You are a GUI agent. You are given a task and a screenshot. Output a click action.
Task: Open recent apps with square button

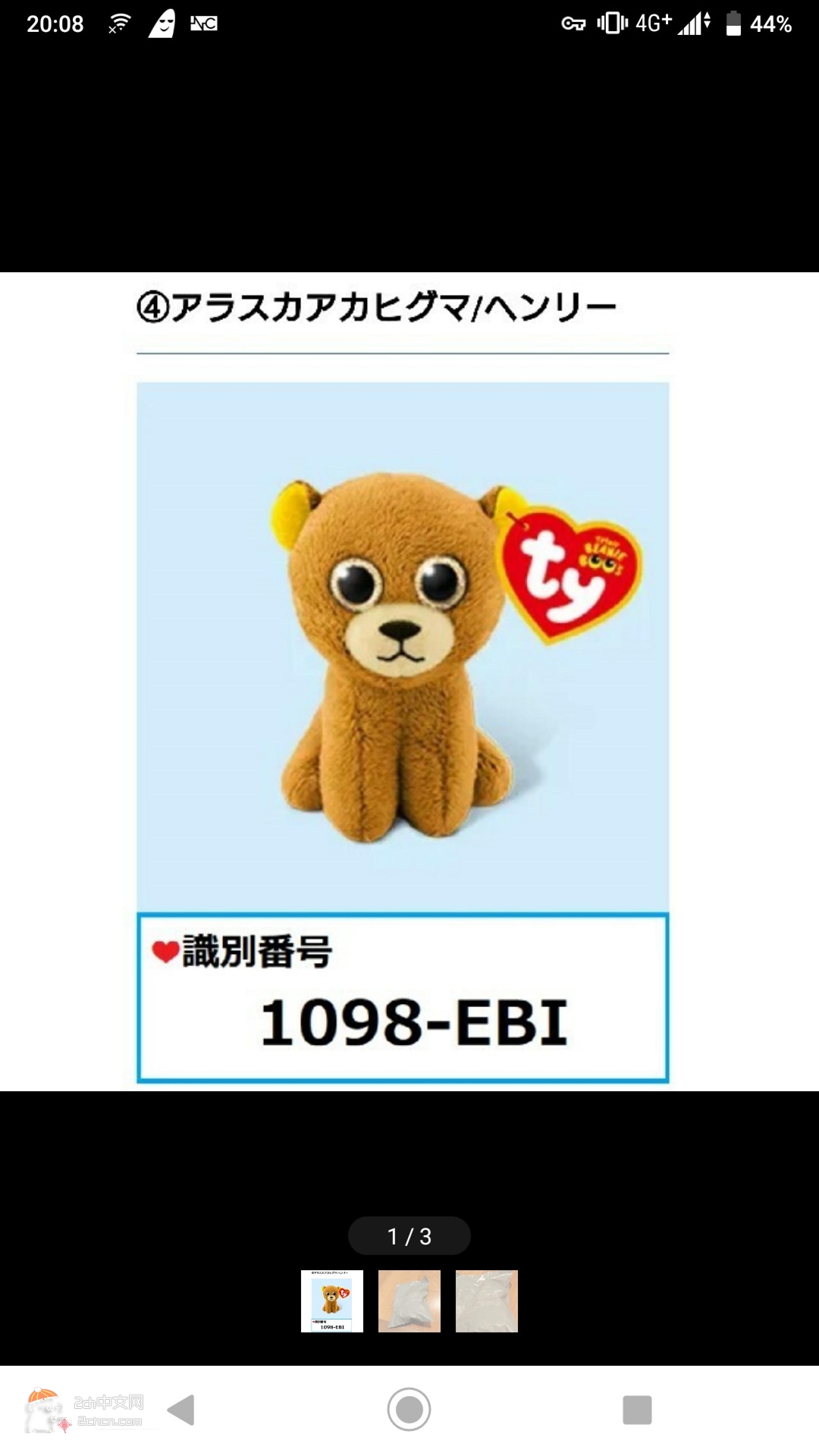pyautogui.click(x=637, y=1410)
